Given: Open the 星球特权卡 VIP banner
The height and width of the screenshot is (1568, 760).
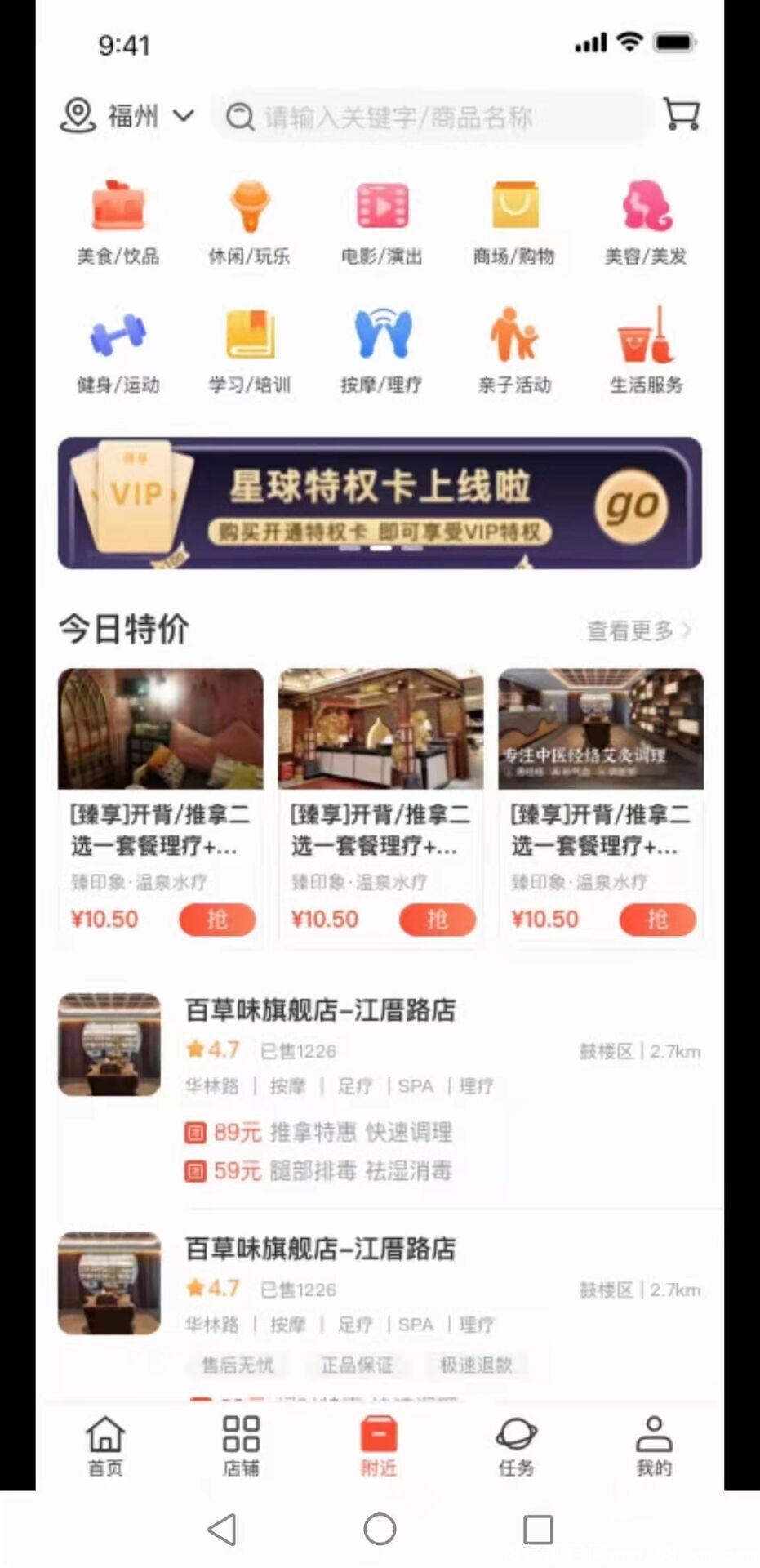Looking at the screenshot, I should point(380,503).
